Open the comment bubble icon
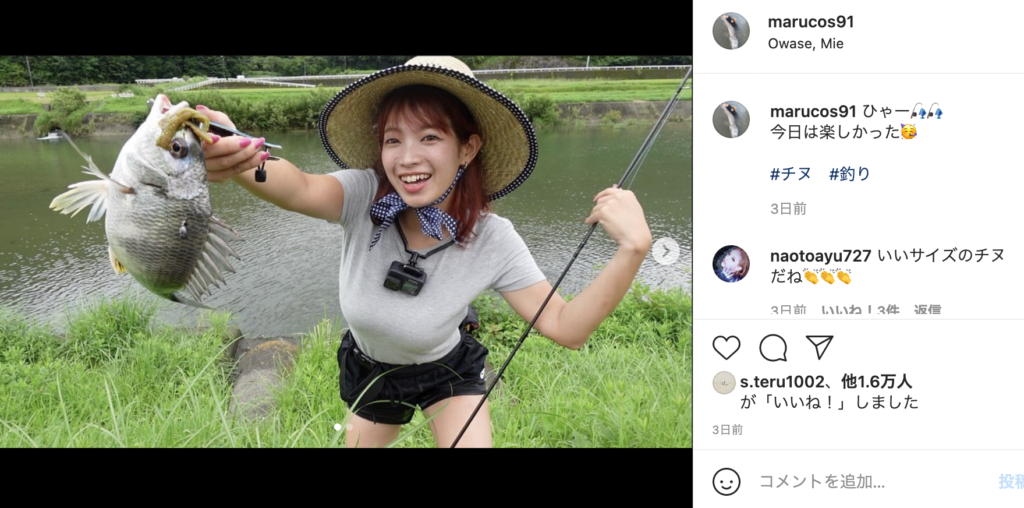1024x508 pixels. tap(773, 348)
